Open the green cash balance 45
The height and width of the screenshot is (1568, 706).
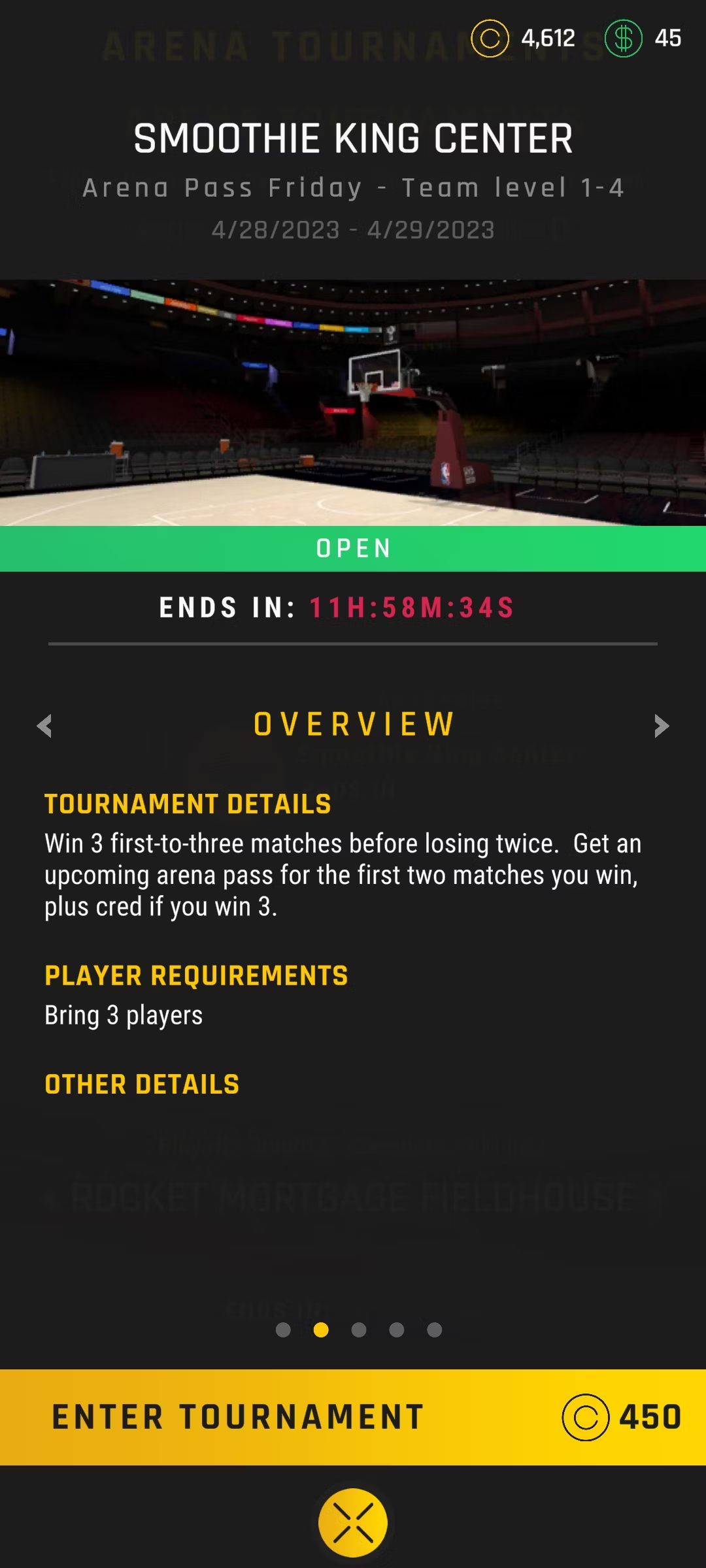pos(643,38)
